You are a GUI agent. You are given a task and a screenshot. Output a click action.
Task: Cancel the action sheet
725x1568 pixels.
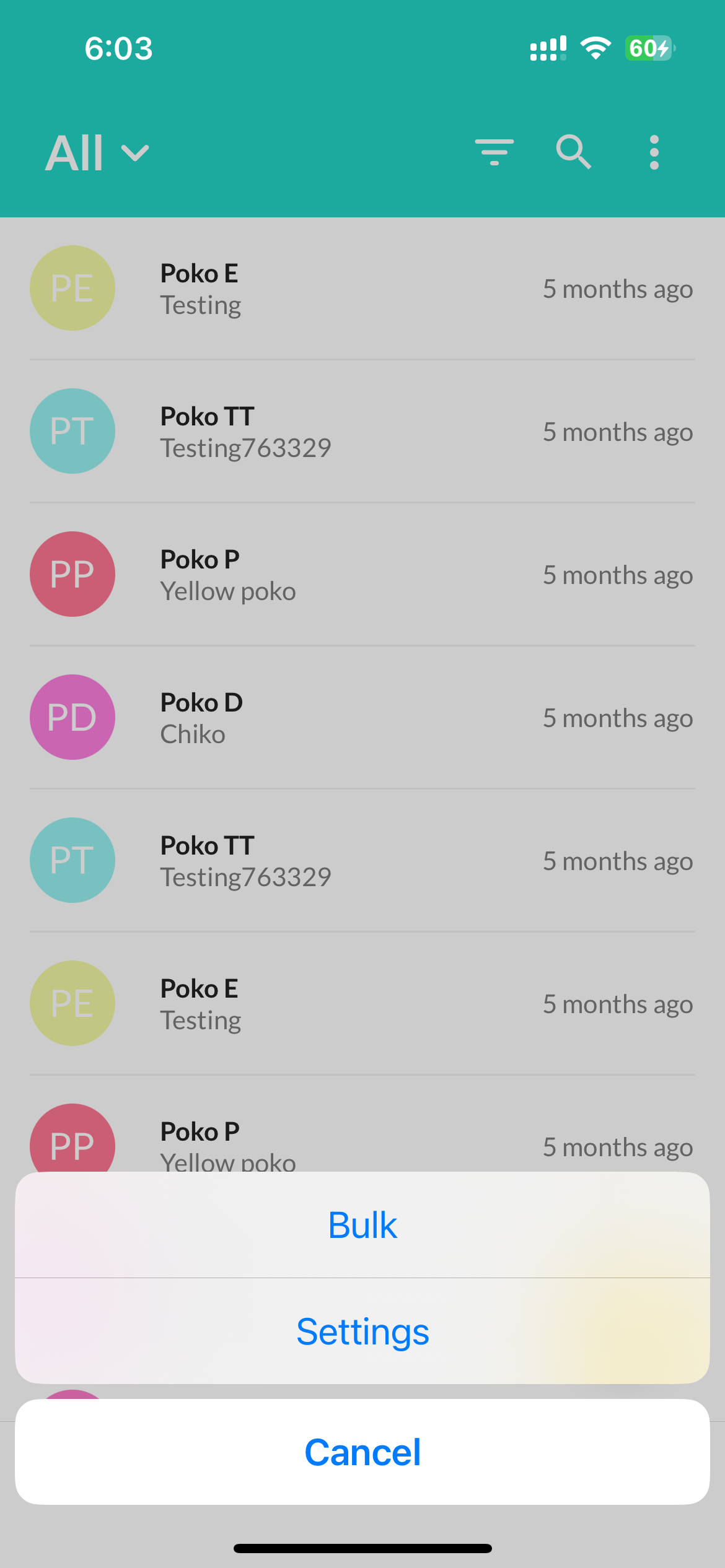(362, 1452)
